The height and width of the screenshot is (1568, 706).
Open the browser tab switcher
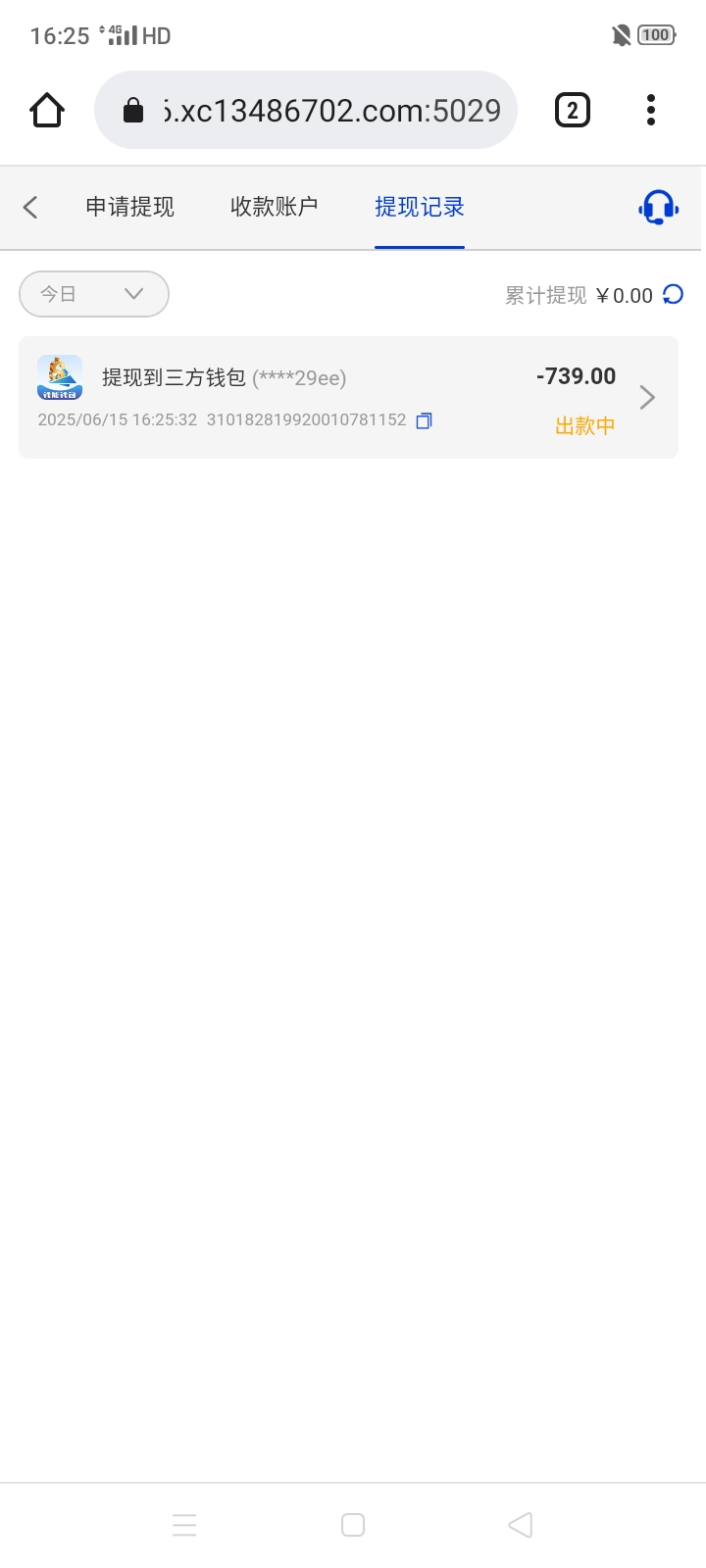click(573, 111)
